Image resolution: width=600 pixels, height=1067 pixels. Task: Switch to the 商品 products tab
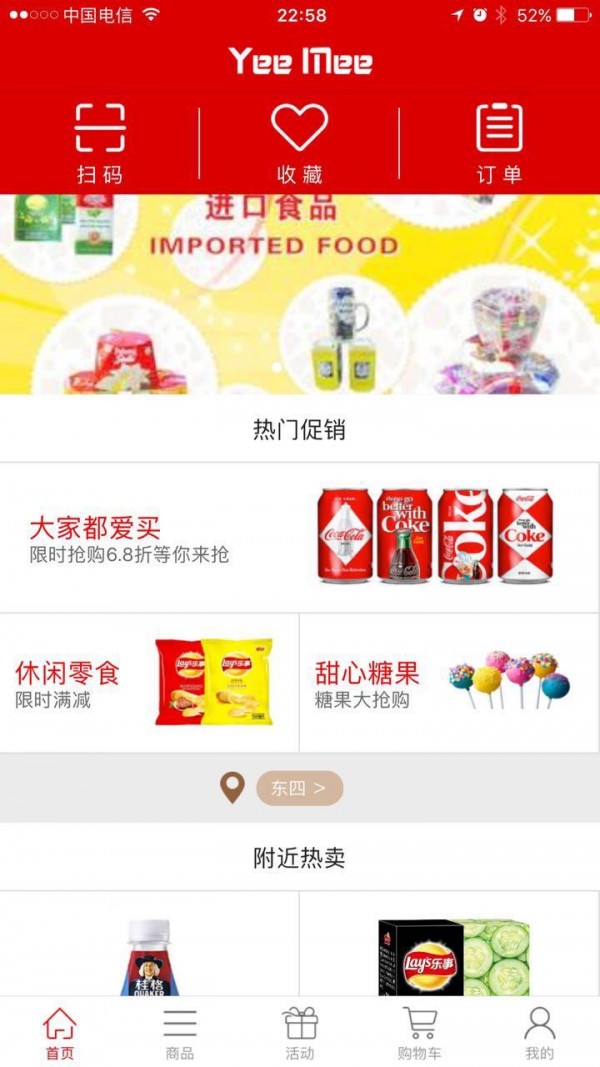(x=180, y=1032)
